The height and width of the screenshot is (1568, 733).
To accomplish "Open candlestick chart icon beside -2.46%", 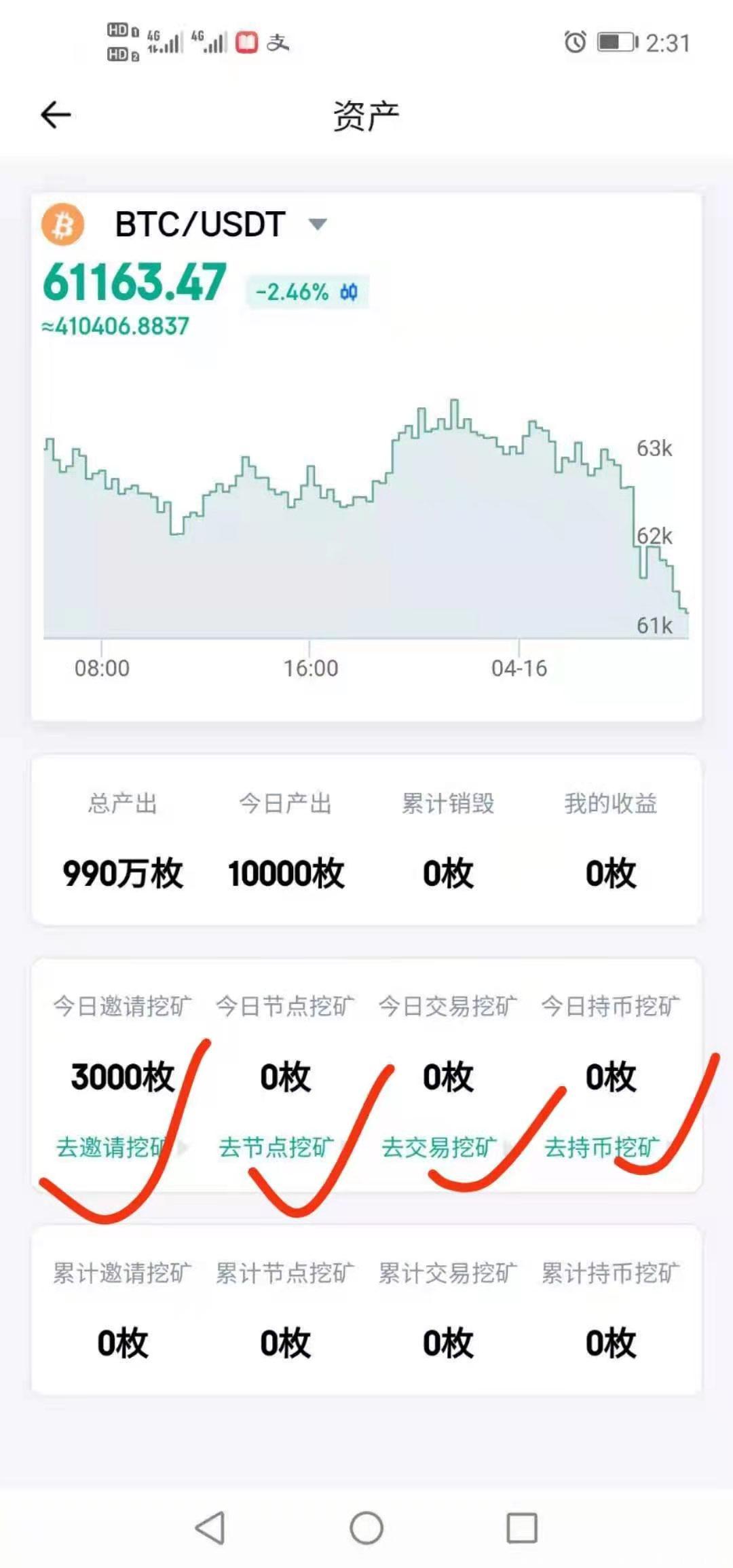I will tap(349, 293).
